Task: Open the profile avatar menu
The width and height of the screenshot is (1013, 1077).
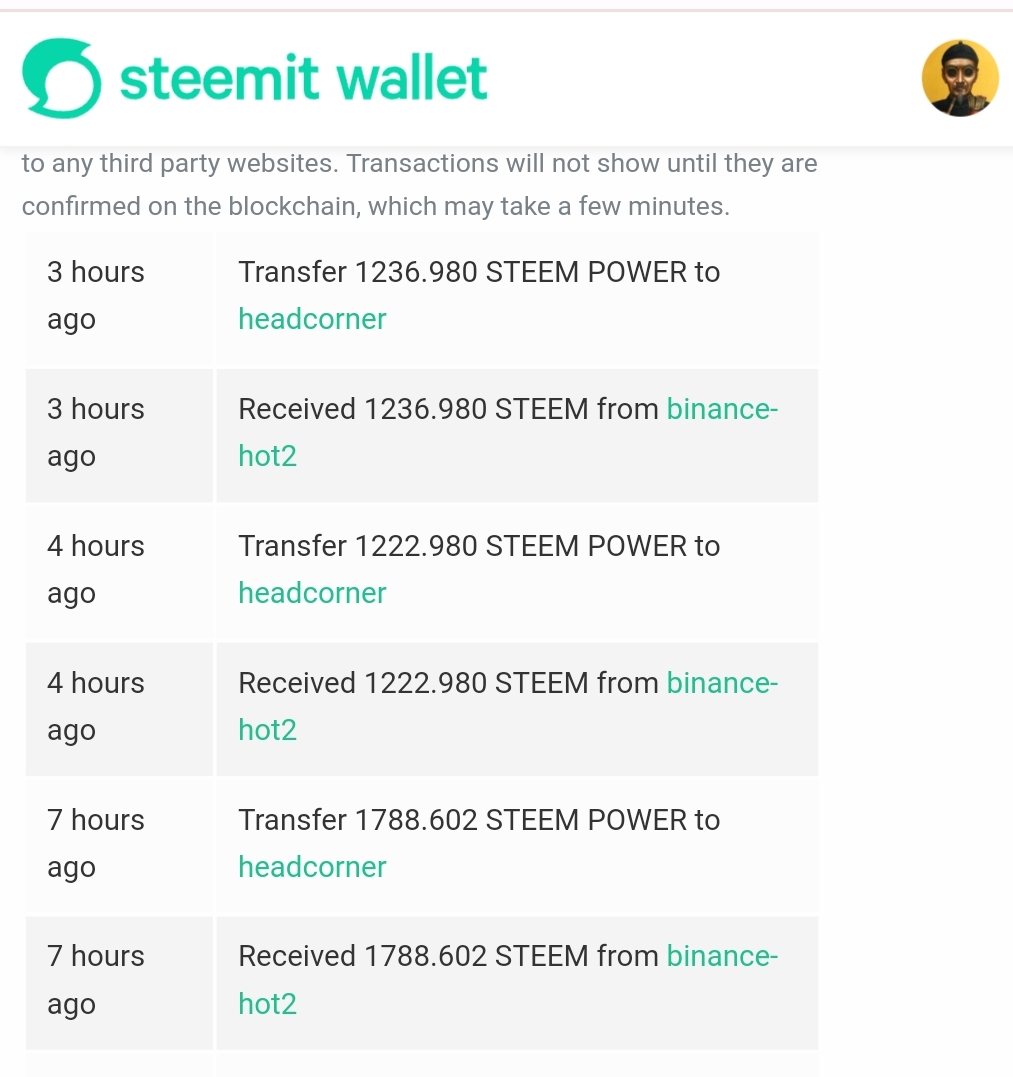Action: (959, 78)
